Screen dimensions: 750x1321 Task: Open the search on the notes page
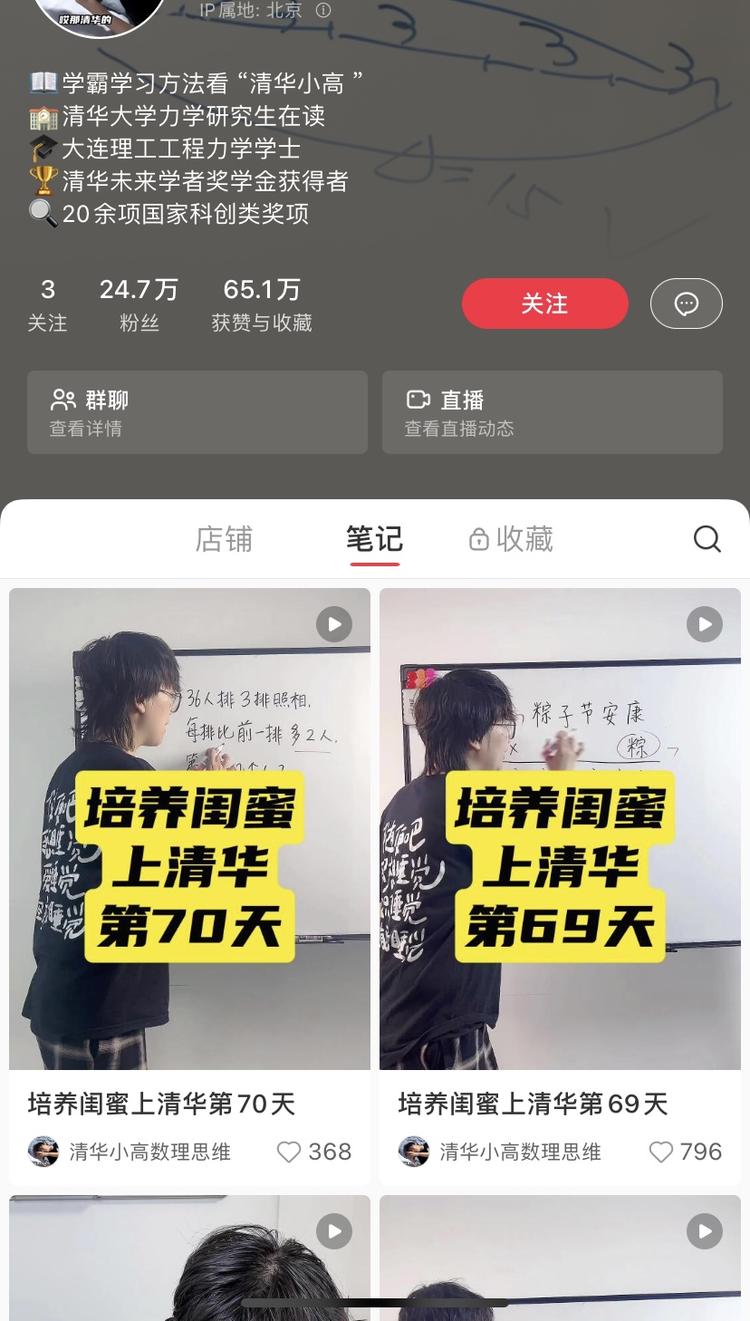tap(707, 539)
